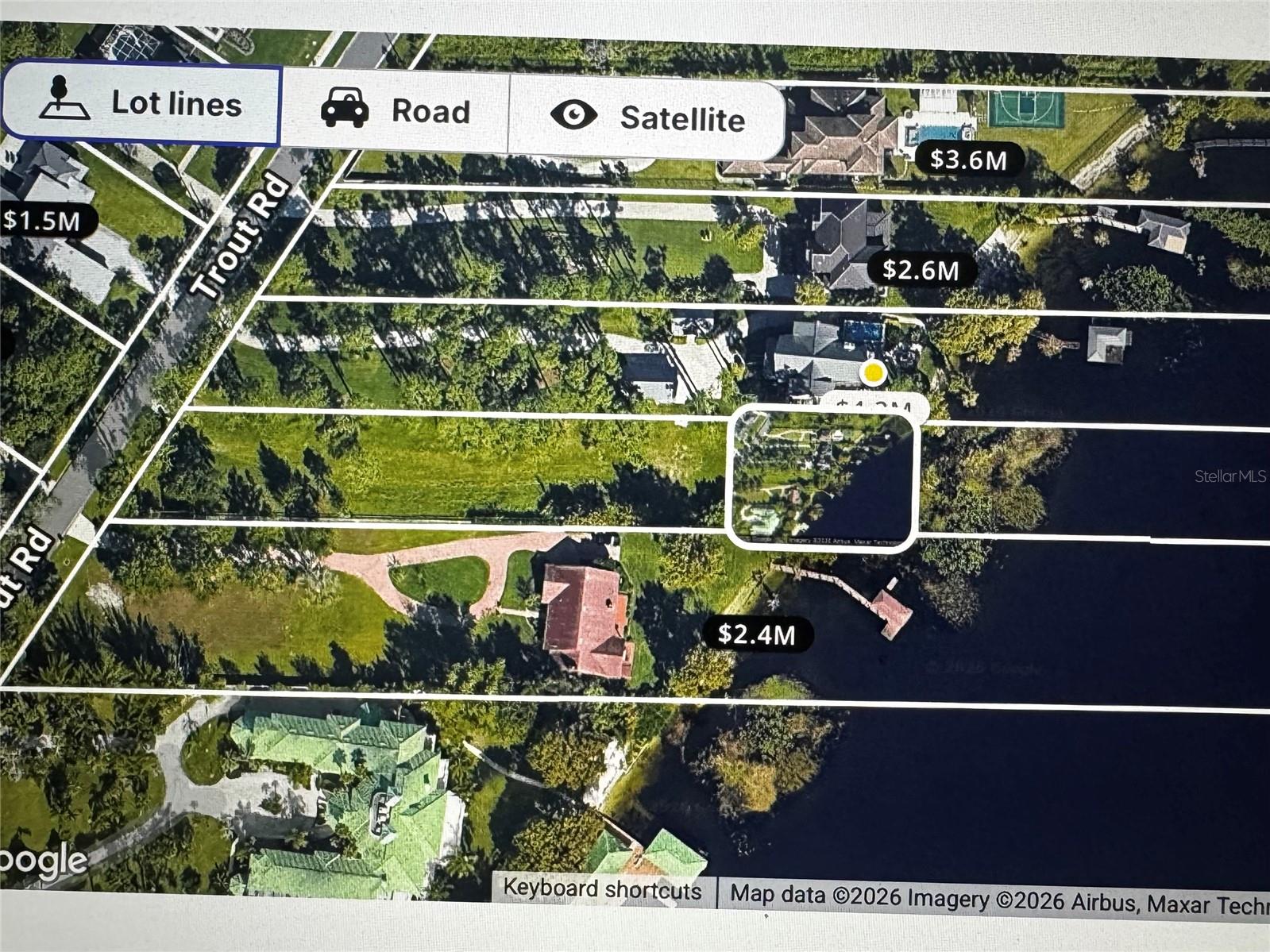
Task: Open the $1.5M property marker
Action: (44, 220)
